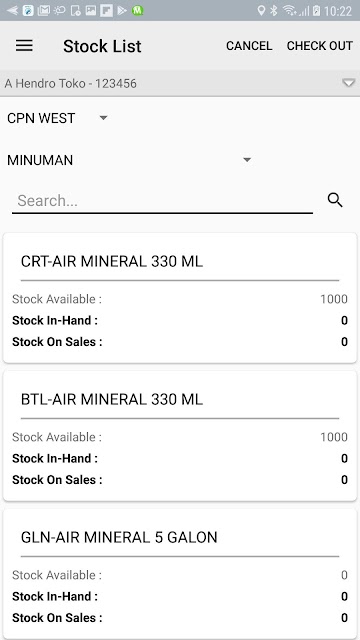The width and height of the screenshot is (360, 640).
Task: Tap CHECK OUT in the app bar
Action: click(320, 46)
